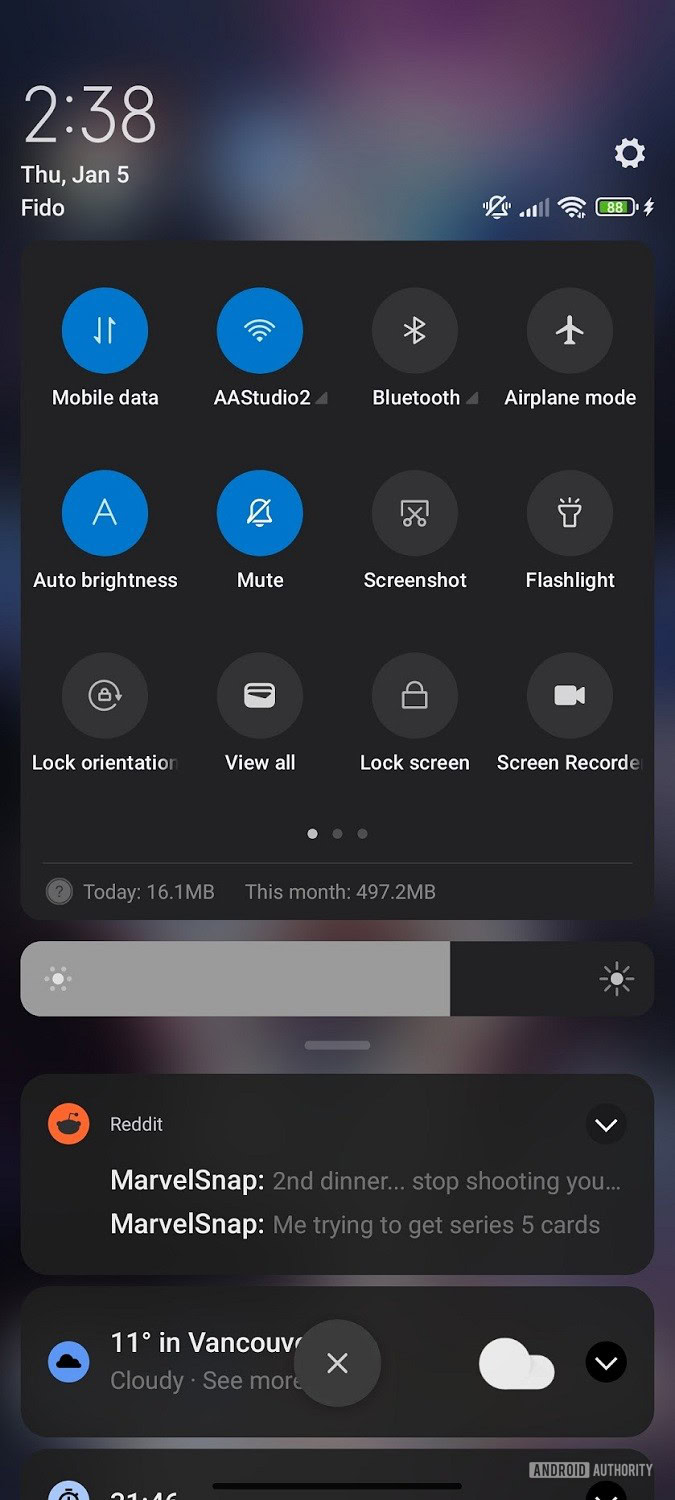Open the View all cards tile
Viewport: 675px width, 1500px height.
point(260,696)
